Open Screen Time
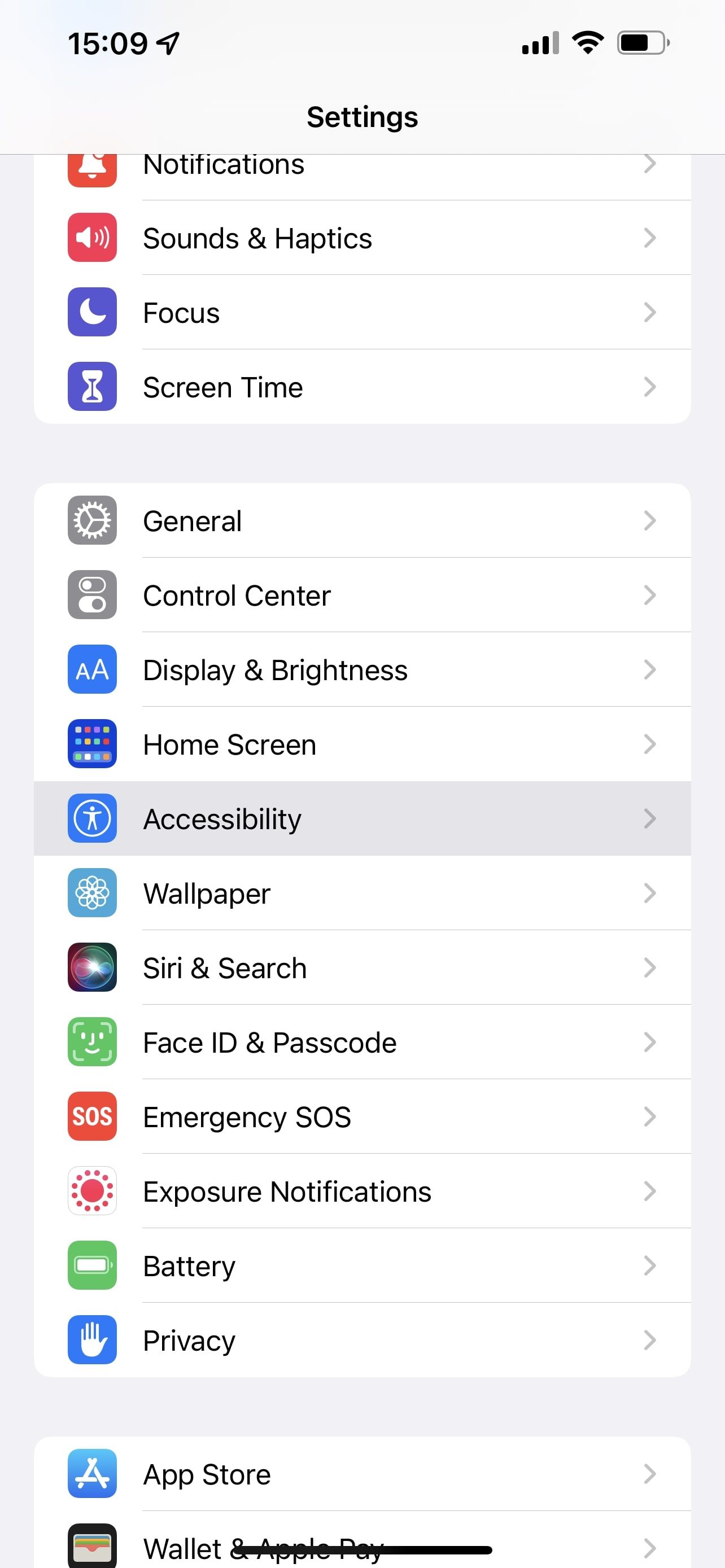 (x=361, y=387)
